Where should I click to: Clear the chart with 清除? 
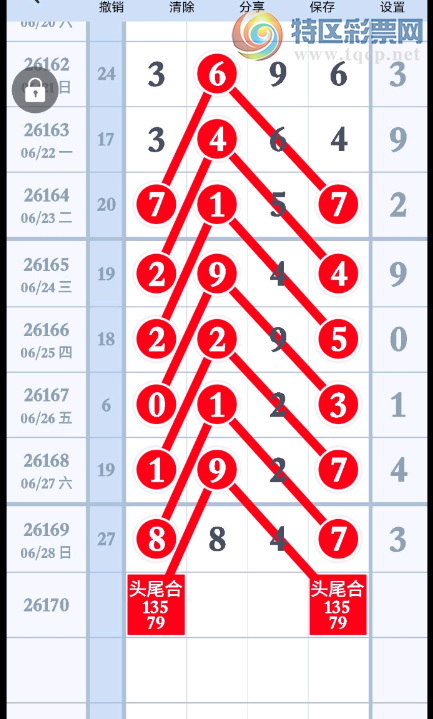(182, 7)
